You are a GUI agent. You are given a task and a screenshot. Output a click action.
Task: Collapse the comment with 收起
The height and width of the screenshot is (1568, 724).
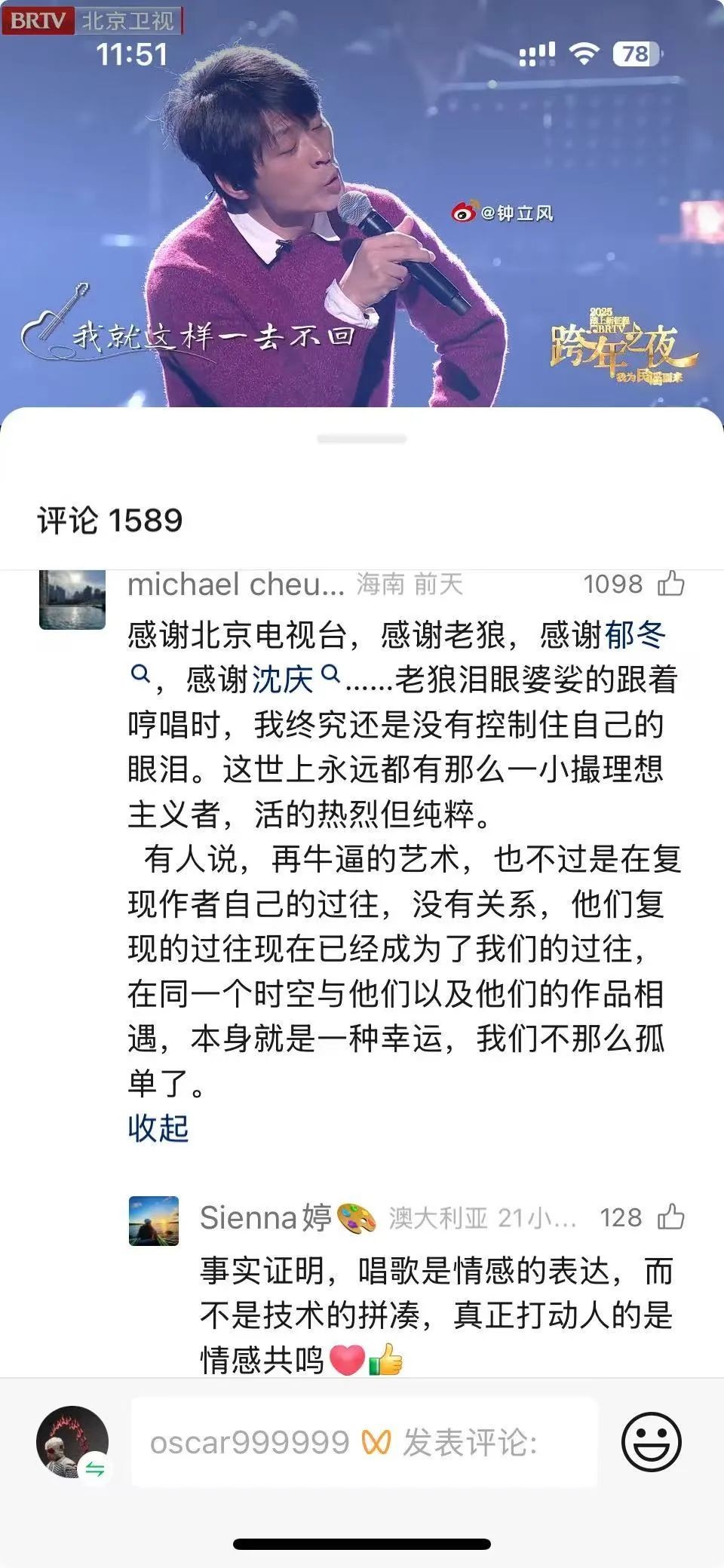point(158,1128)
